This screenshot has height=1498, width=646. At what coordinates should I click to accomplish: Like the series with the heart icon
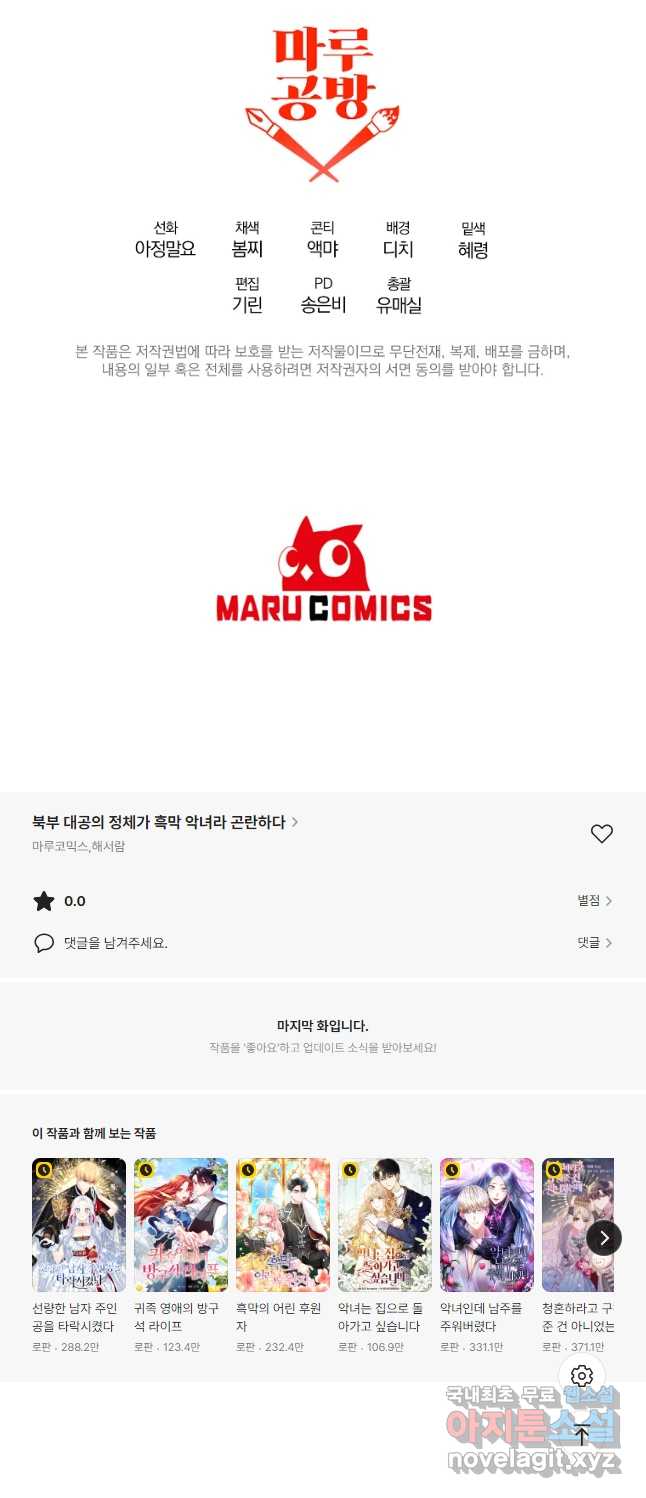coord(601,833)
